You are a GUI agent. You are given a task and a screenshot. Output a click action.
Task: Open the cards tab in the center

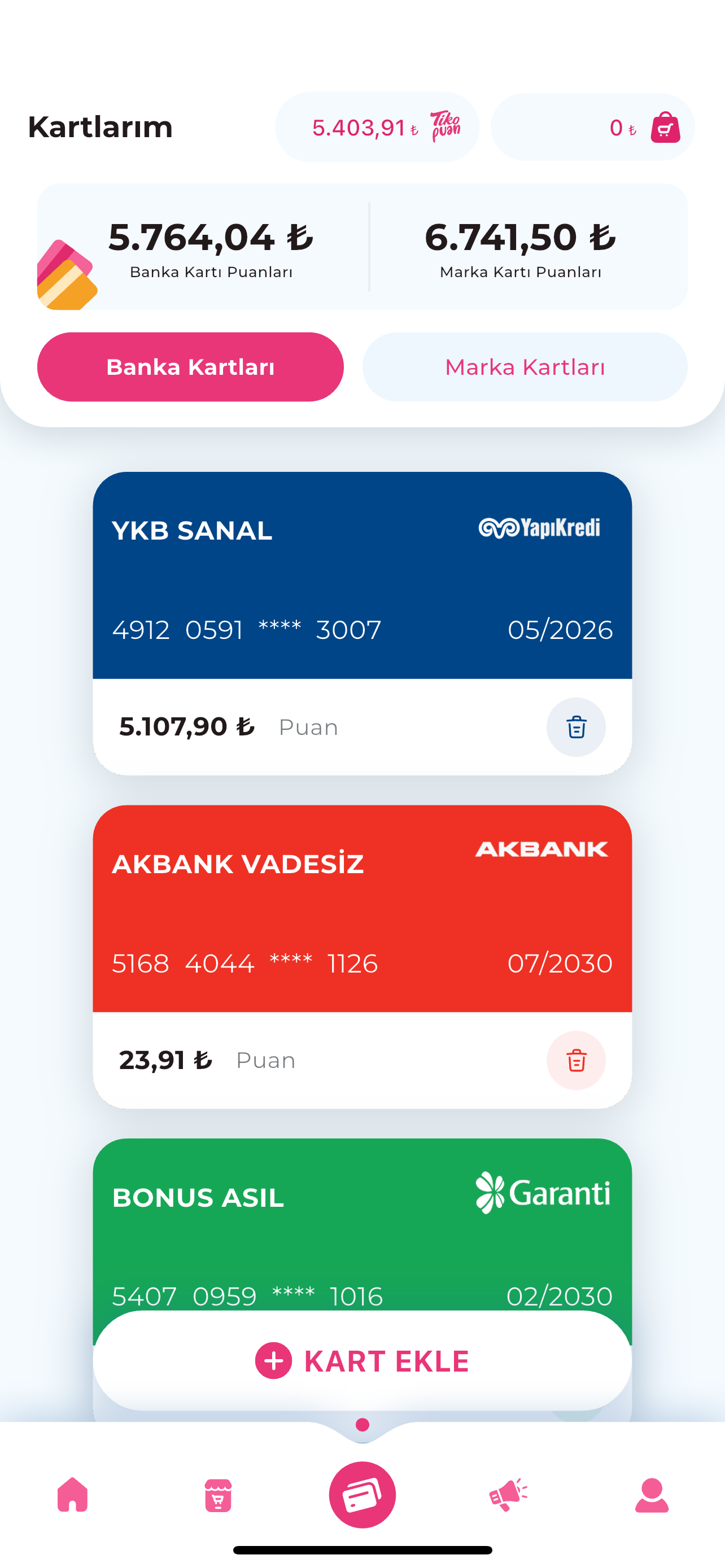[x=362, y=1495]
